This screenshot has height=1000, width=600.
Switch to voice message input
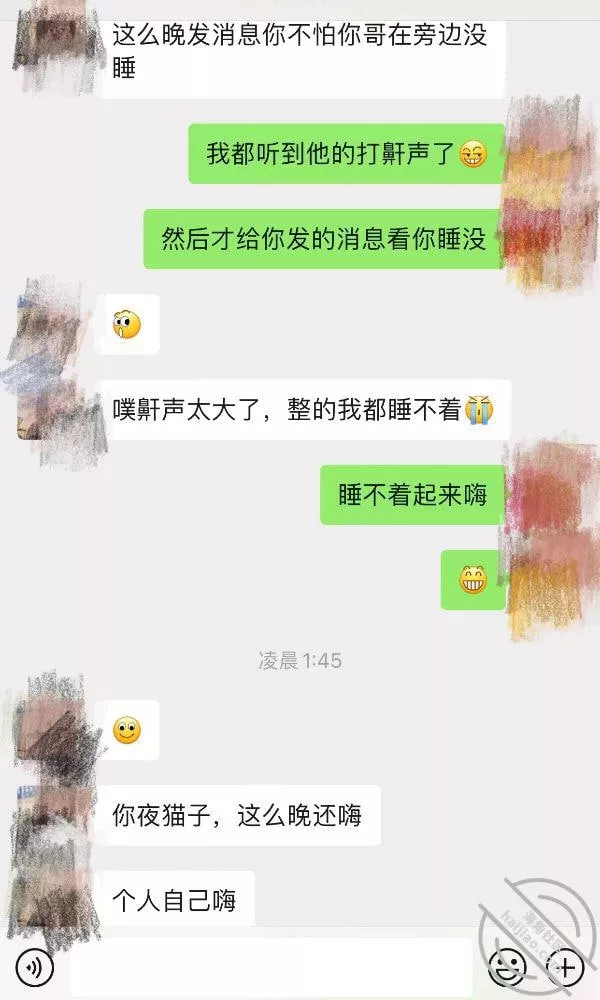34,967
